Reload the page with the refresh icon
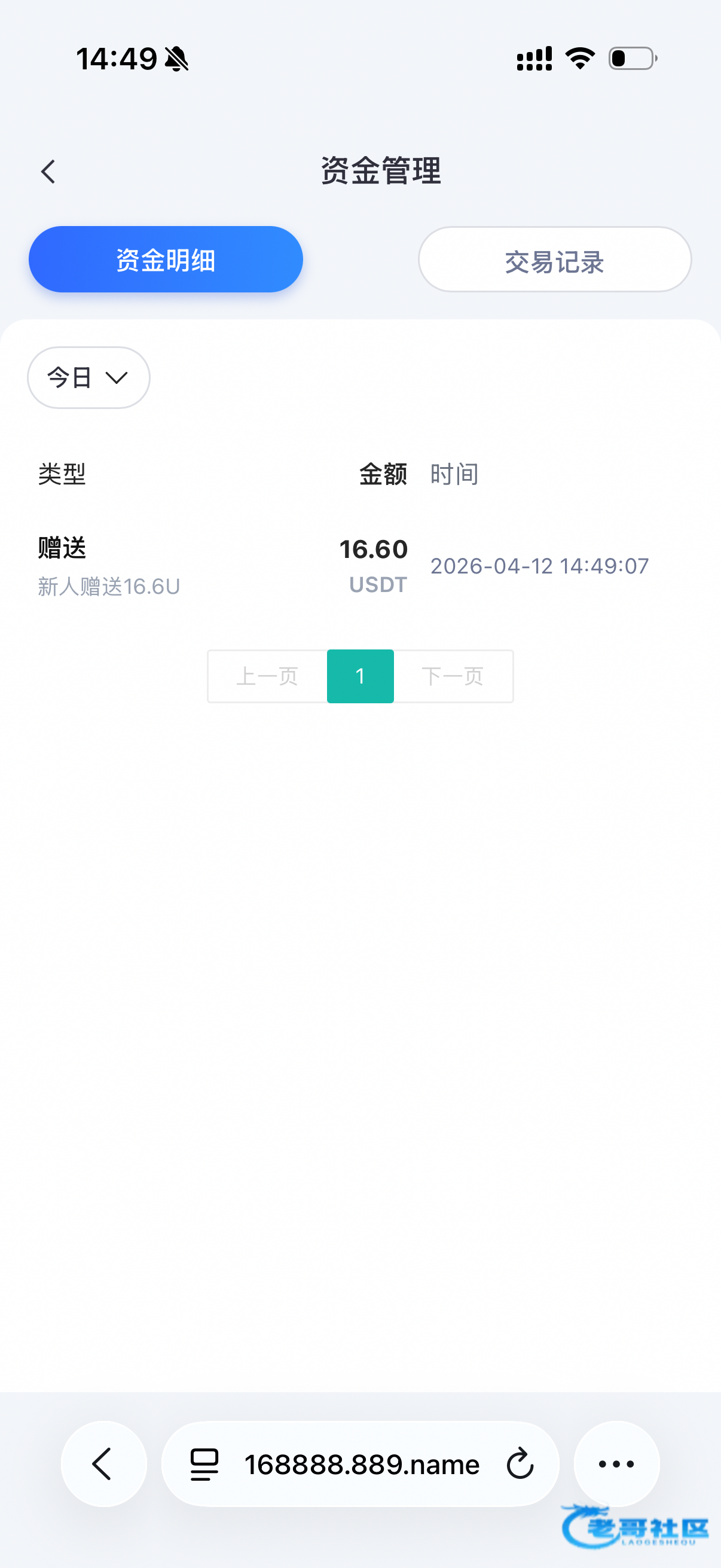This screenshot has height=1568, width=721. pos(520,1464)
